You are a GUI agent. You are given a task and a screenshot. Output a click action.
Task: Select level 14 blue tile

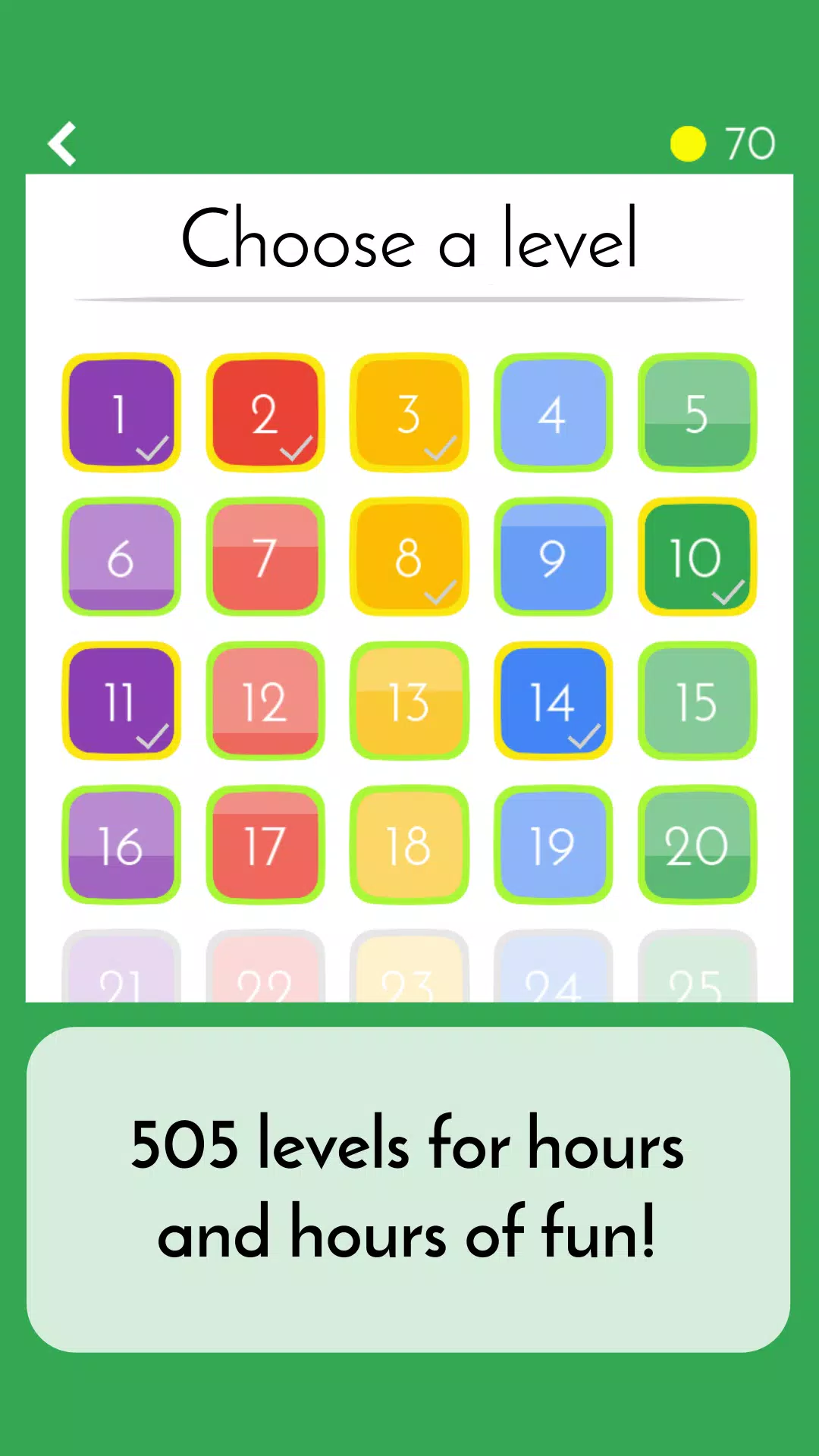tap(553, 701)
